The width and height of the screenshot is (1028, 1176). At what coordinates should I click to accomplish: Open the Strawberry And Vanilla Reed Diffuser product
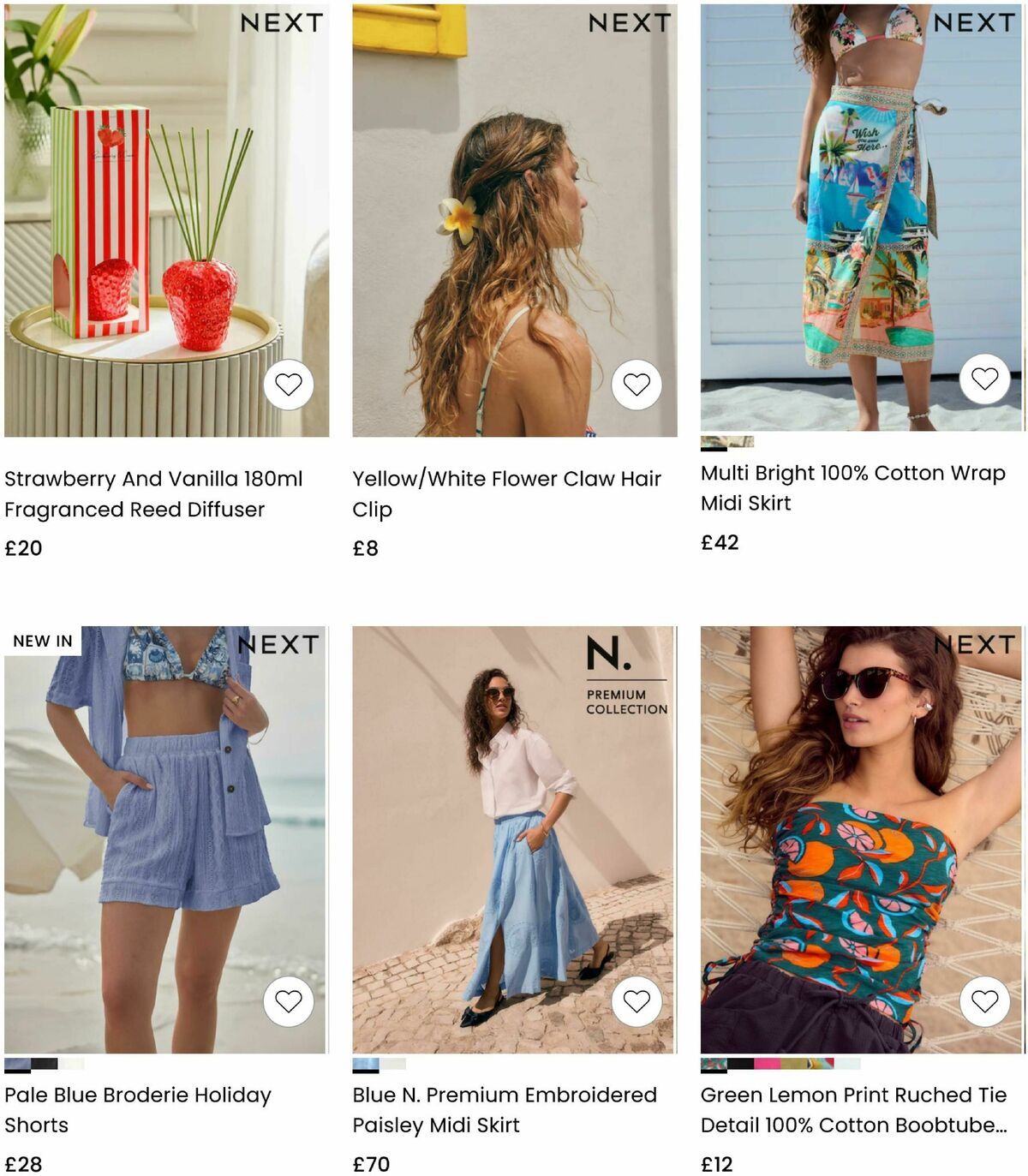pos(154,494)
